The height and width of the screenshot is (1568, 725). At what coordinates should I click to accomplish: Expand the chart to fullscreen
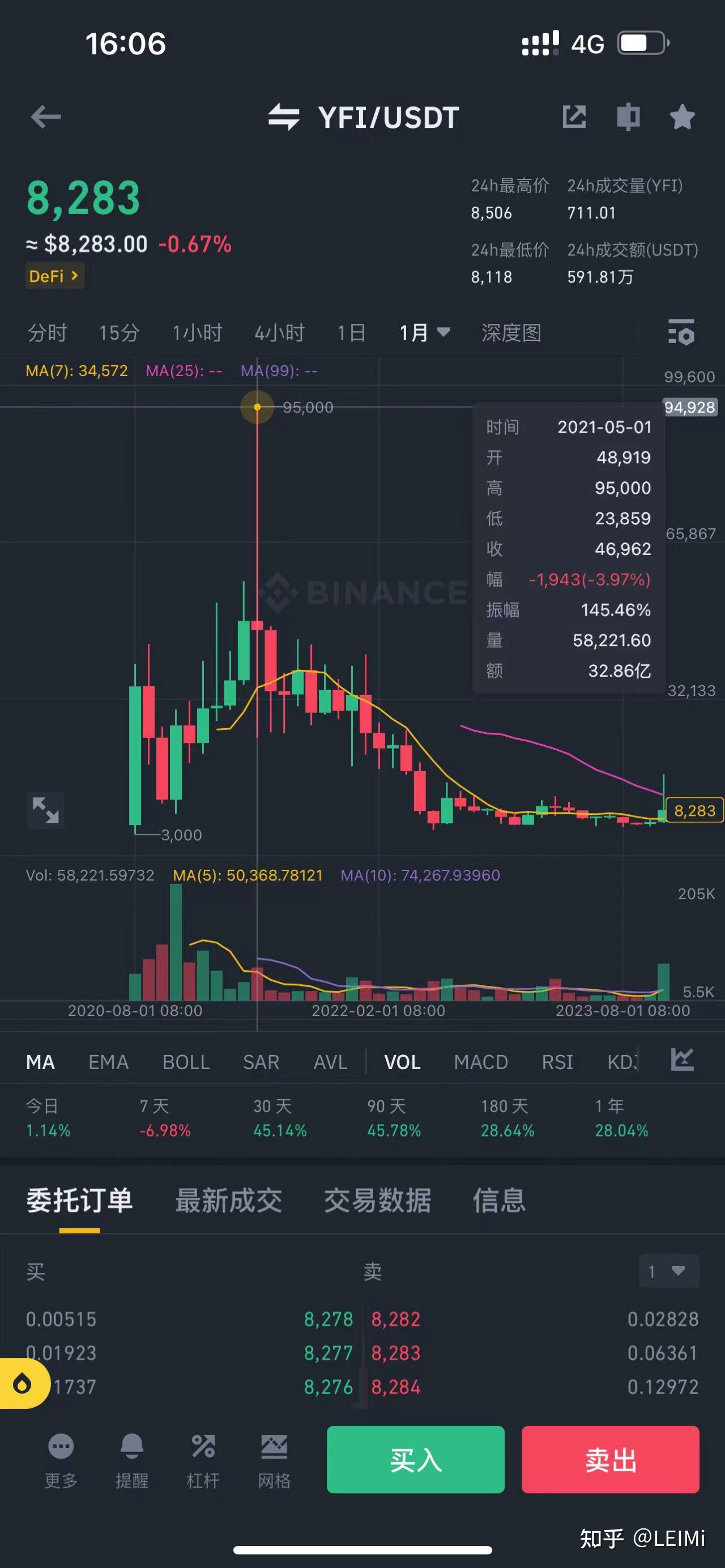[46, 810]
